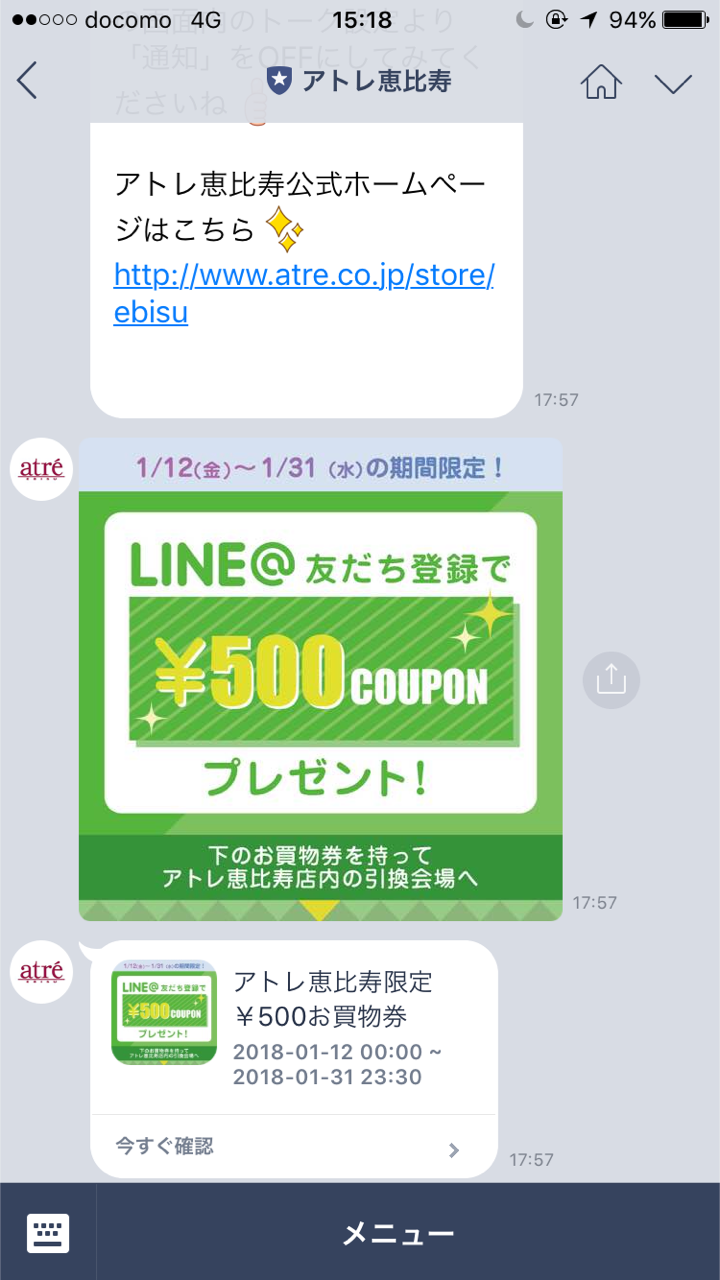Open the atré profile avatar beside the coupon banner
720x1280 pixels.
point(41,468)
